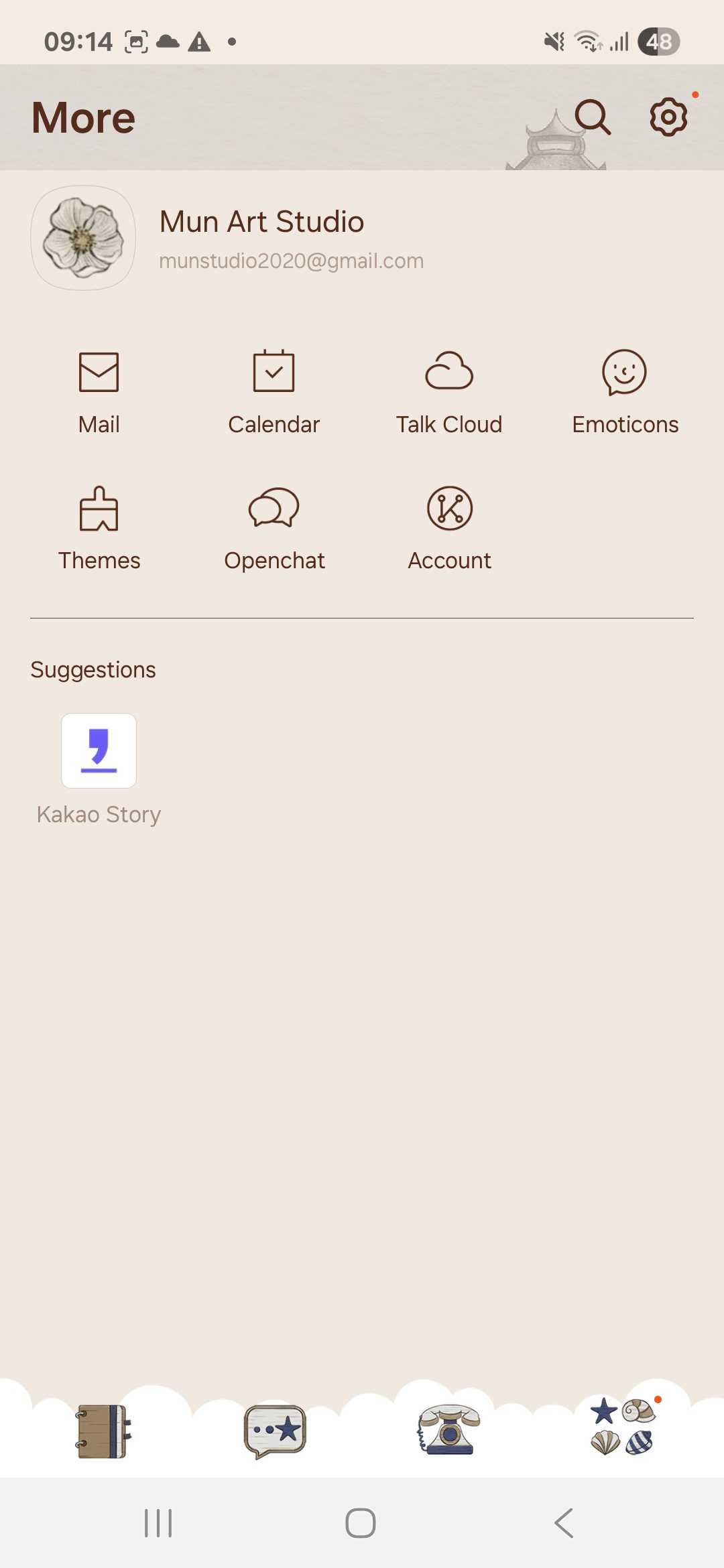Image resolution: width=724 pixels, height=1568 pixels.
Task: Switch to the friends notebook tab
Action: click(x=102, y=1431)
